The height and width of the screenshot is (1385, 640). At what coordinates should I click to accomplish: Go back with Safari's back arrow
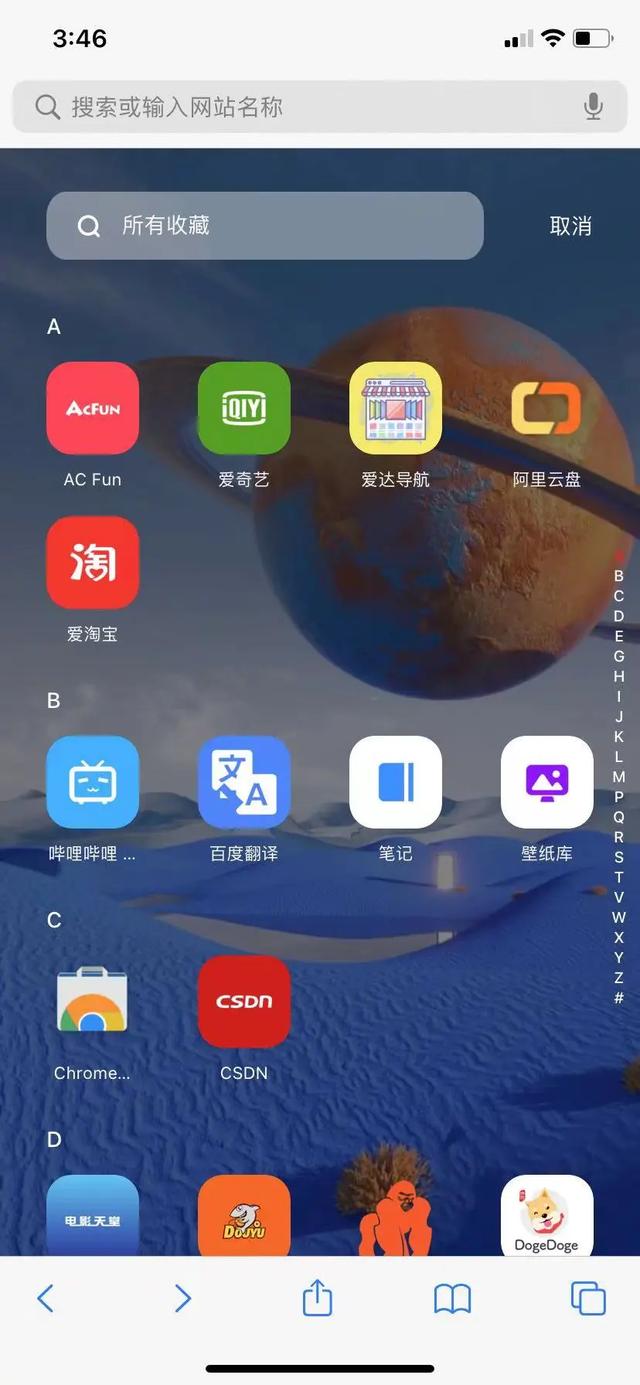pos(45,1298)
